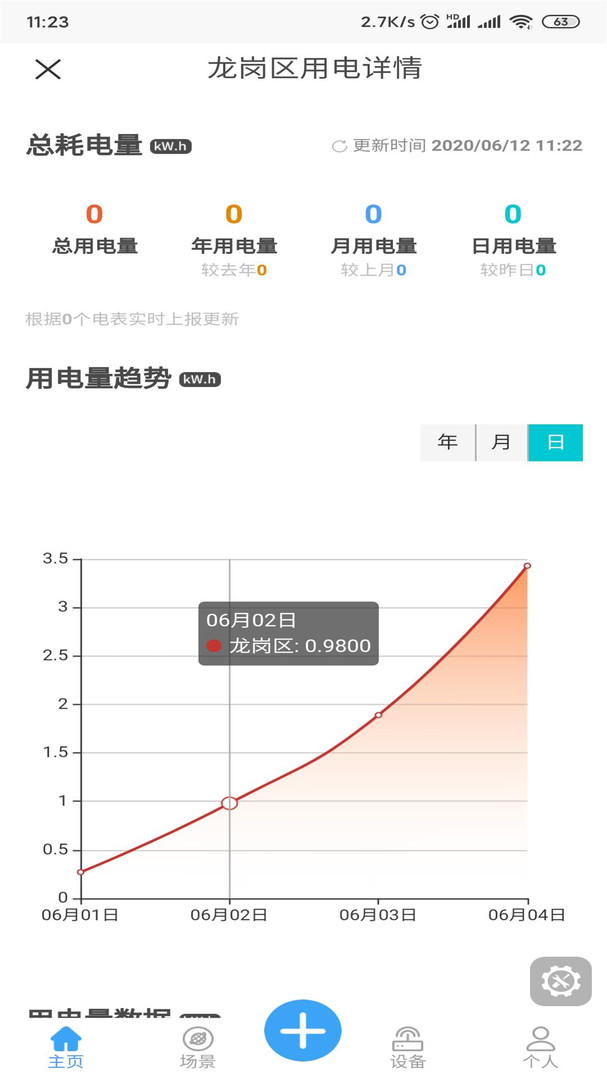Open the floating gear tools button
The image size is (607, 1080).
(561, 981)
